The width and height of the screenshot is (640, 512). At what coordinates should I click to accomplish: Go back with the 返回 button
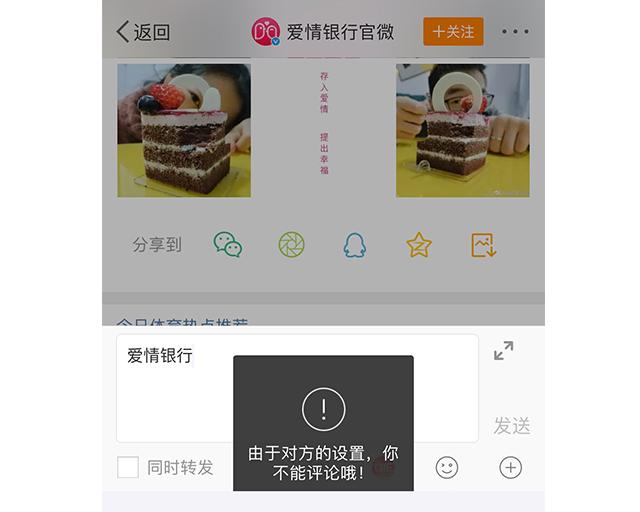click(x=143, y=32)
